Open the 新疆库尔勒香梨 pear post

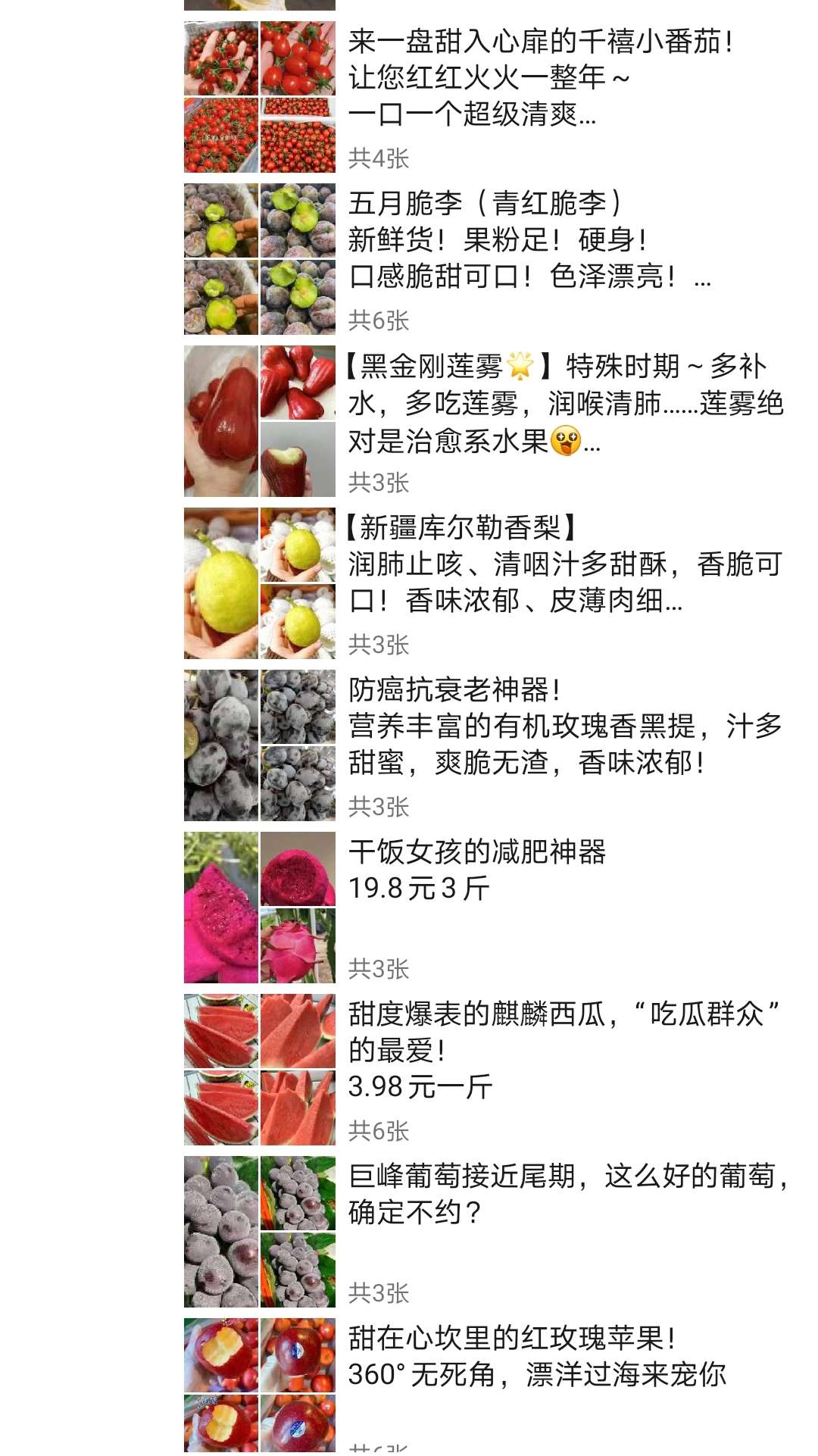point(564,564)
